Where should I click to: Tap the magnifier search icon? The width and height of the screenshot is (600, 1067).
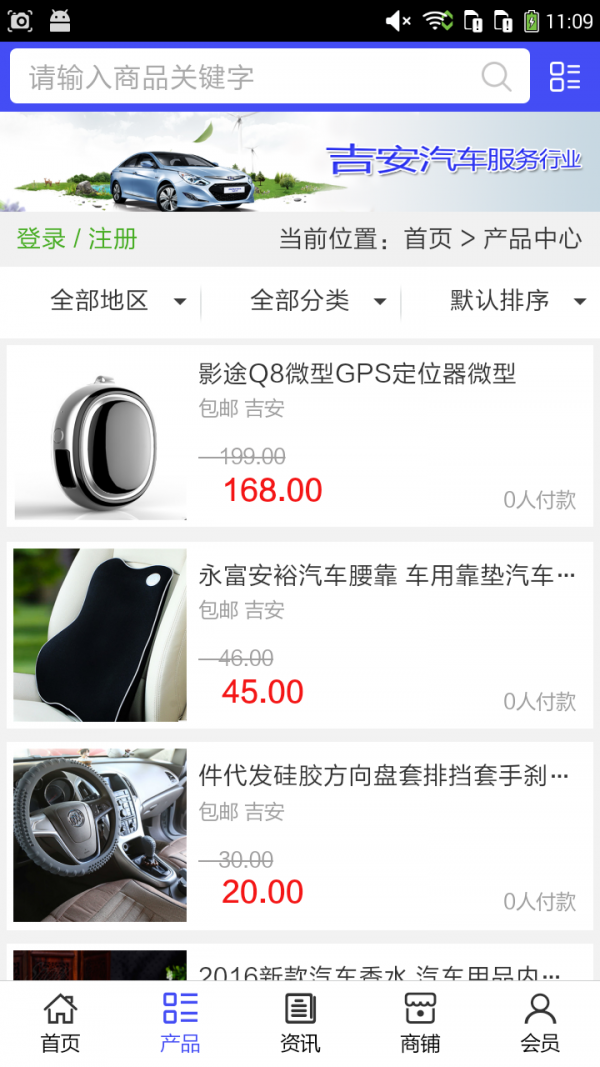pos(496,77)
